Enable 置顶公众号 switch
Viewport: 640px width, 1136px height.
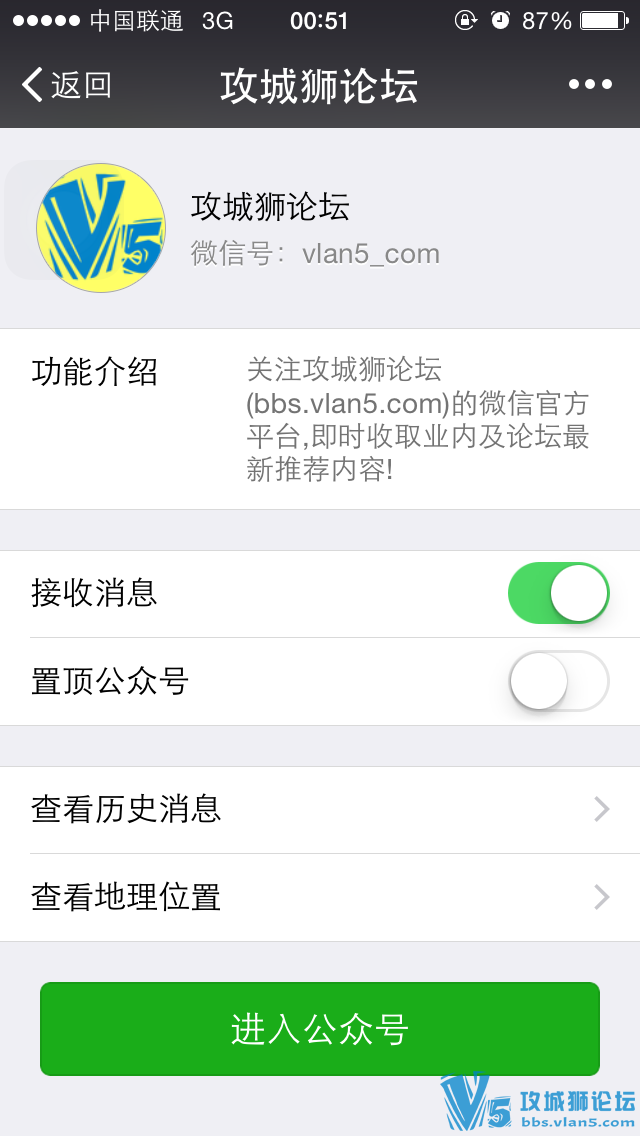(559, 681)
